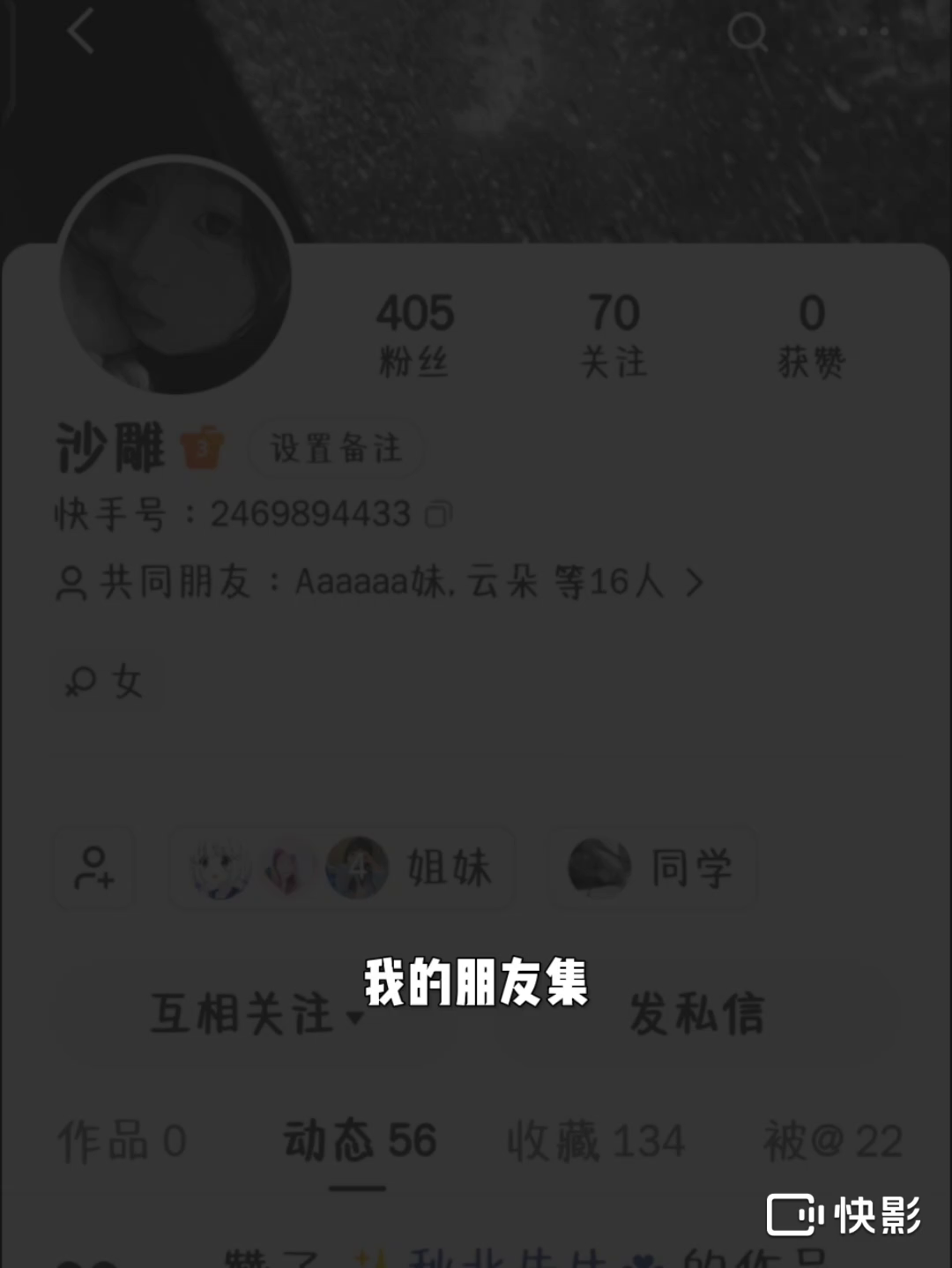Select the 动态 56 tab
The width and height of the screenshot is (952, 1268).
[x=359, y=1141]
